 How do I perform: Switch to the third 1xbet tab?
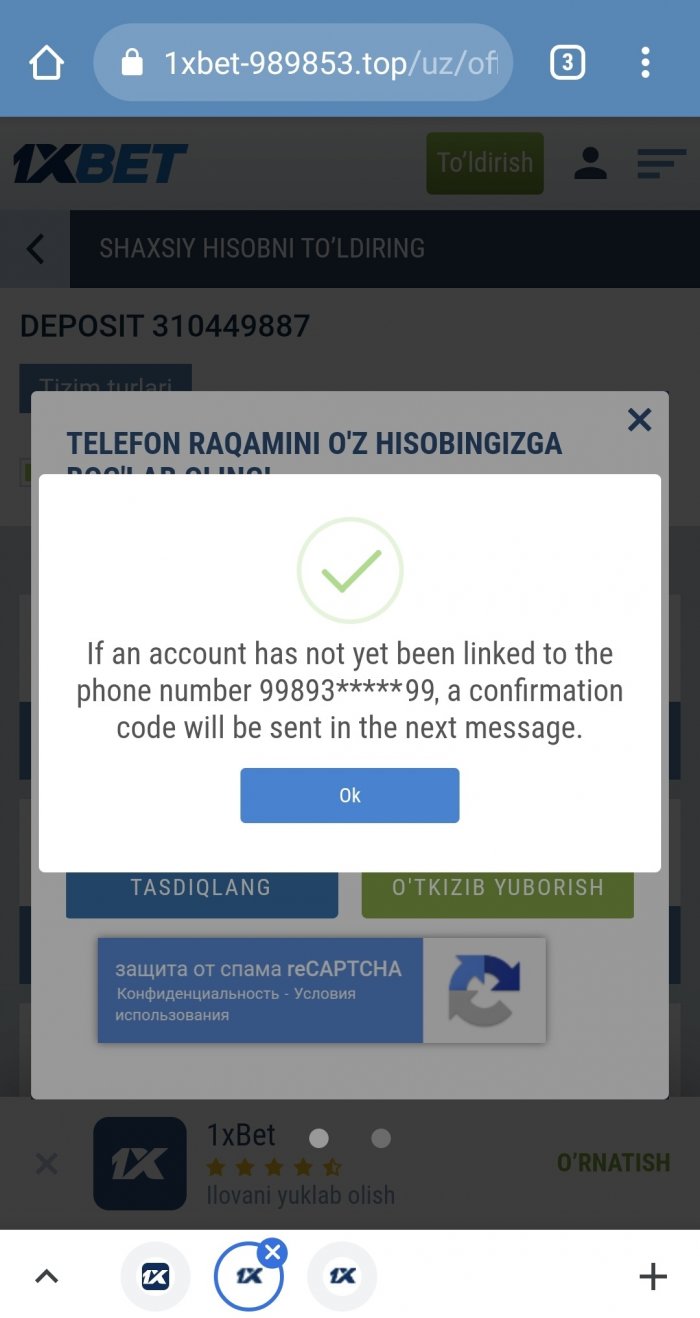pyautogui.click(x=342, y=1276)
